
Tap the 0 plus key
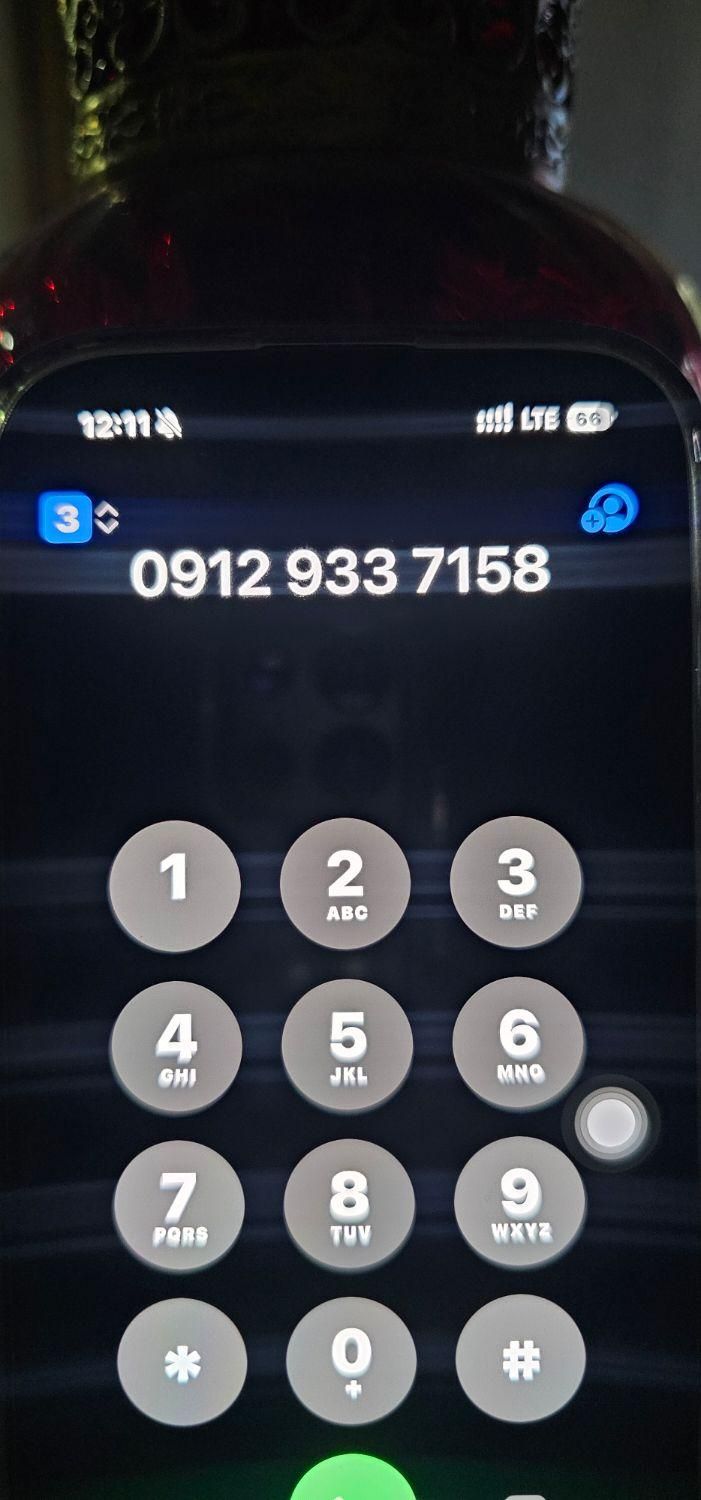point(351,1361)
